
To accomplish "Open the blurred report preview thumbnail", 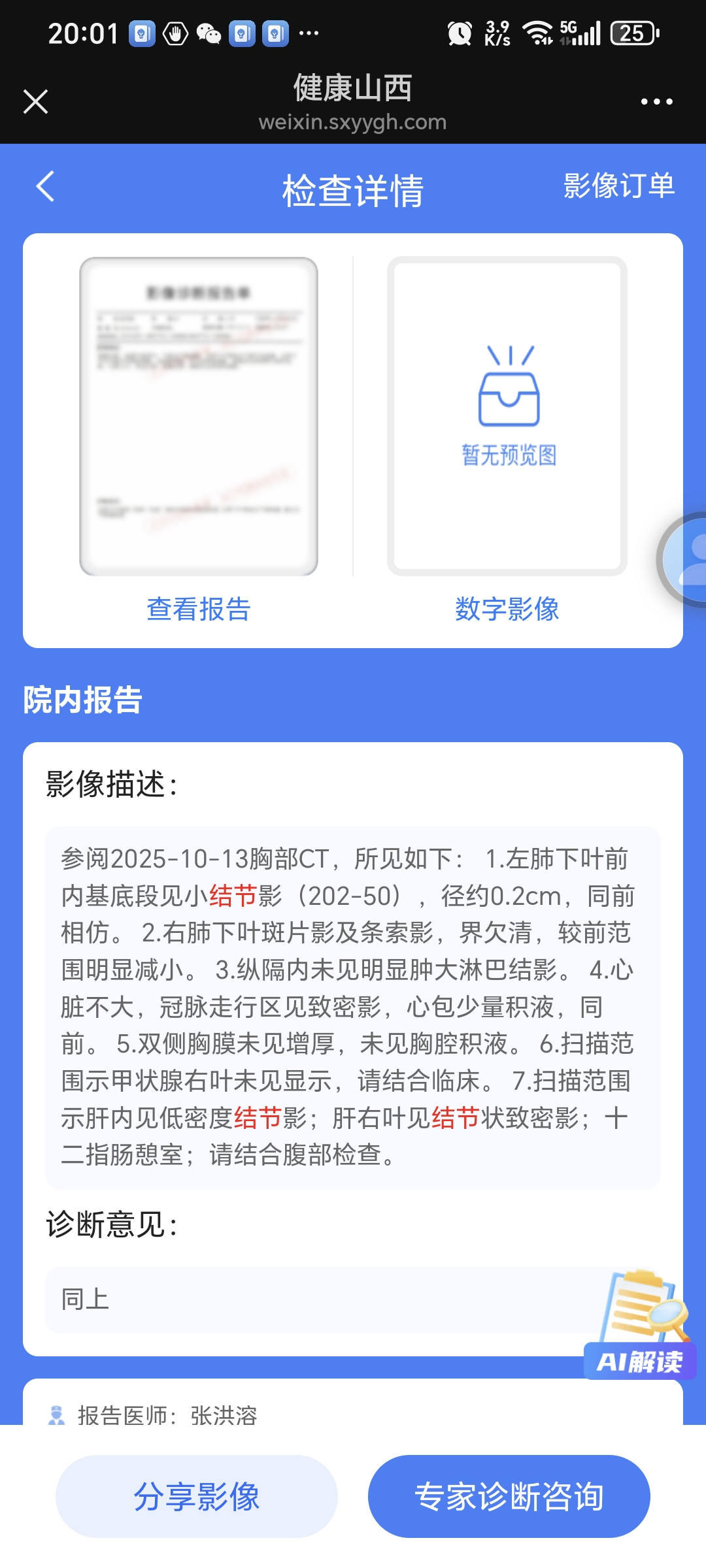I will 199,416.
